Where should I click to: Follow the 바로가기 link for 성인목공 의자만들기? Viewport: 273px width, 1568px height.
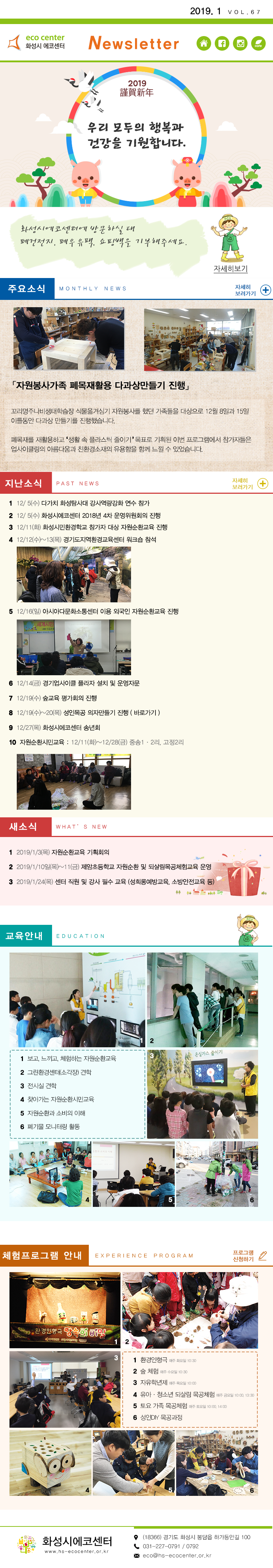[147, 712]
